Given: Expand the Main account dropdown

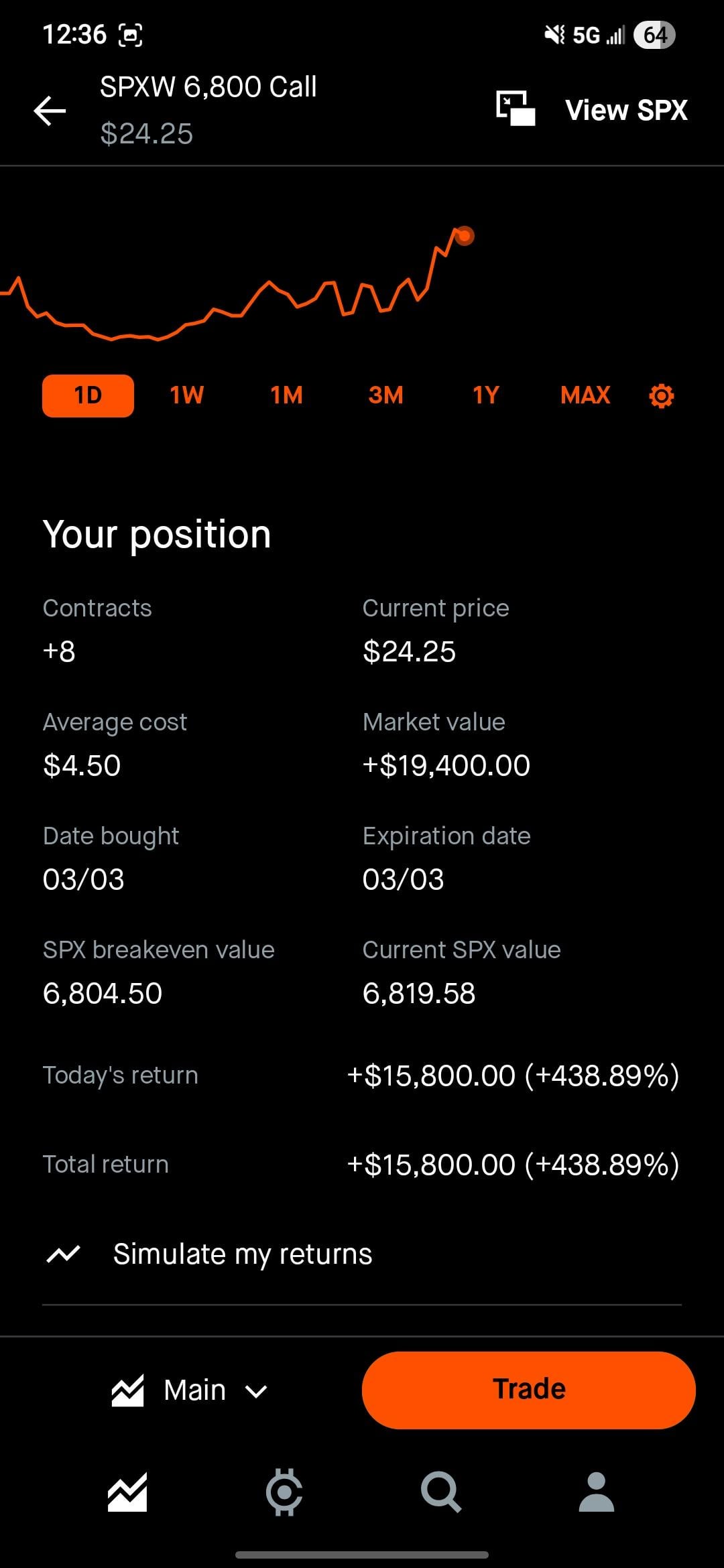Looking at the screenshot, I should (190, 1390).
